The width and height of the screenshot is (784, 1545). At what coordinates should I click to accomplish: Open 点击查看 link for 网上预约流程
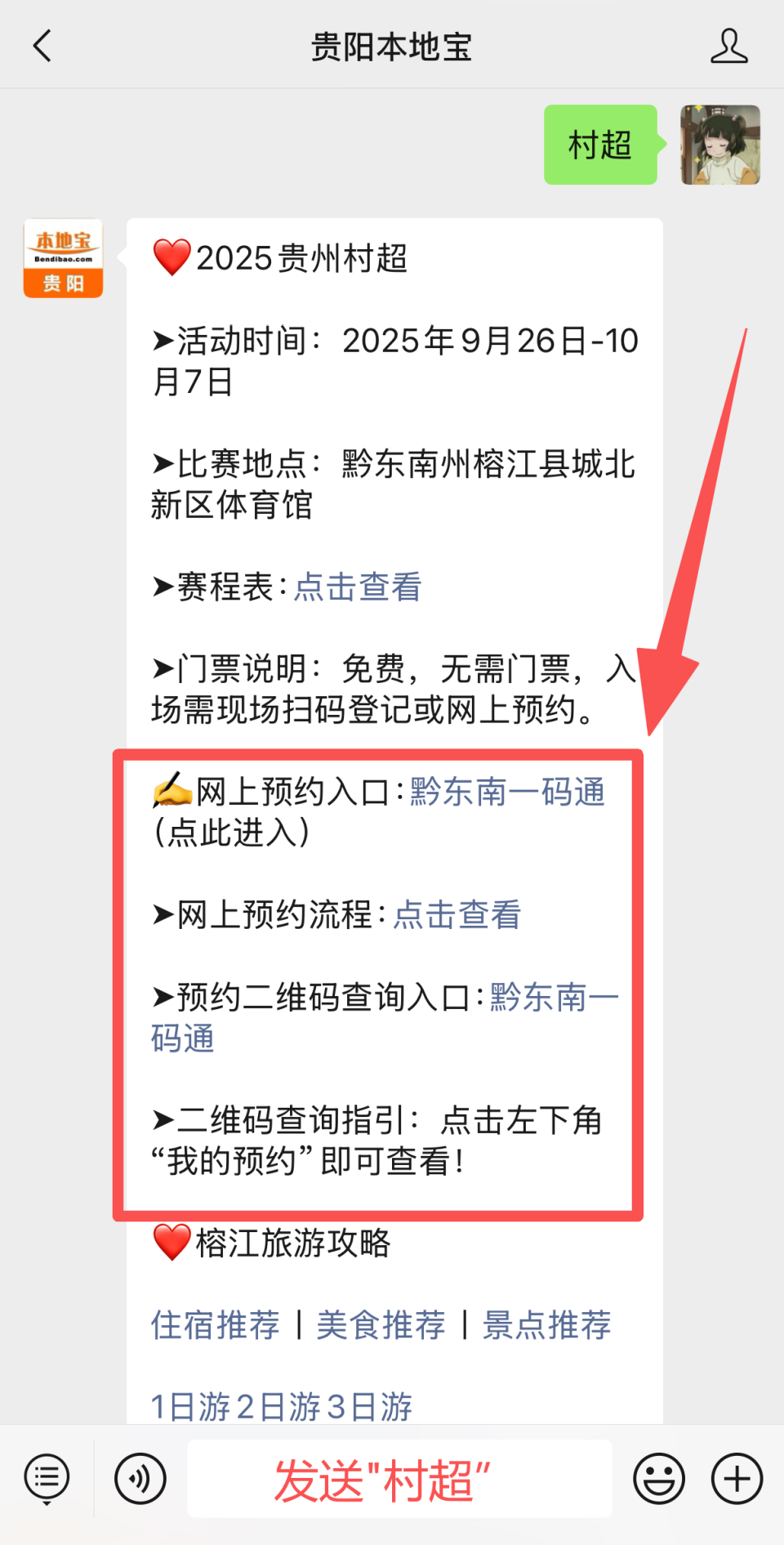[x=457, y=914]
